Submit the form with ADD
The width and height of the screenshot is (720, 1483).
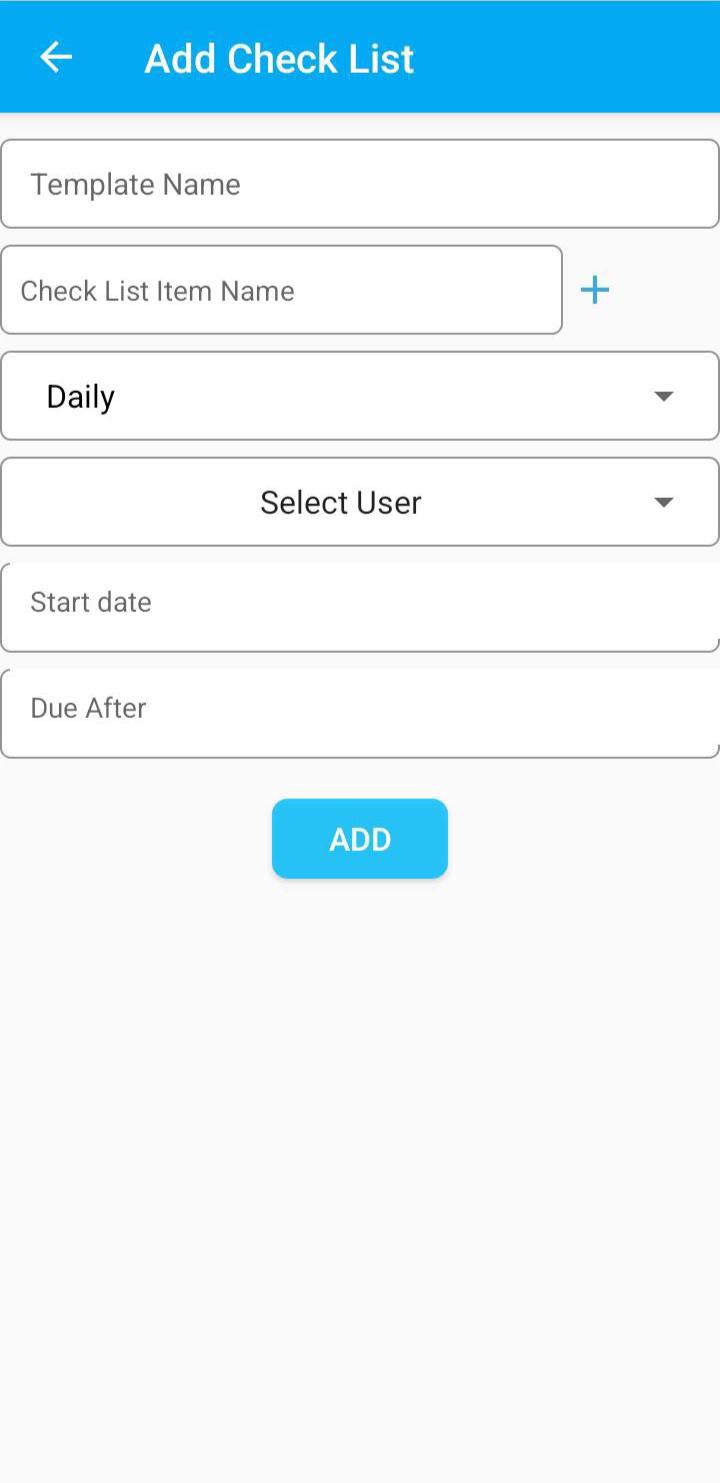click(x=360, y=839)
